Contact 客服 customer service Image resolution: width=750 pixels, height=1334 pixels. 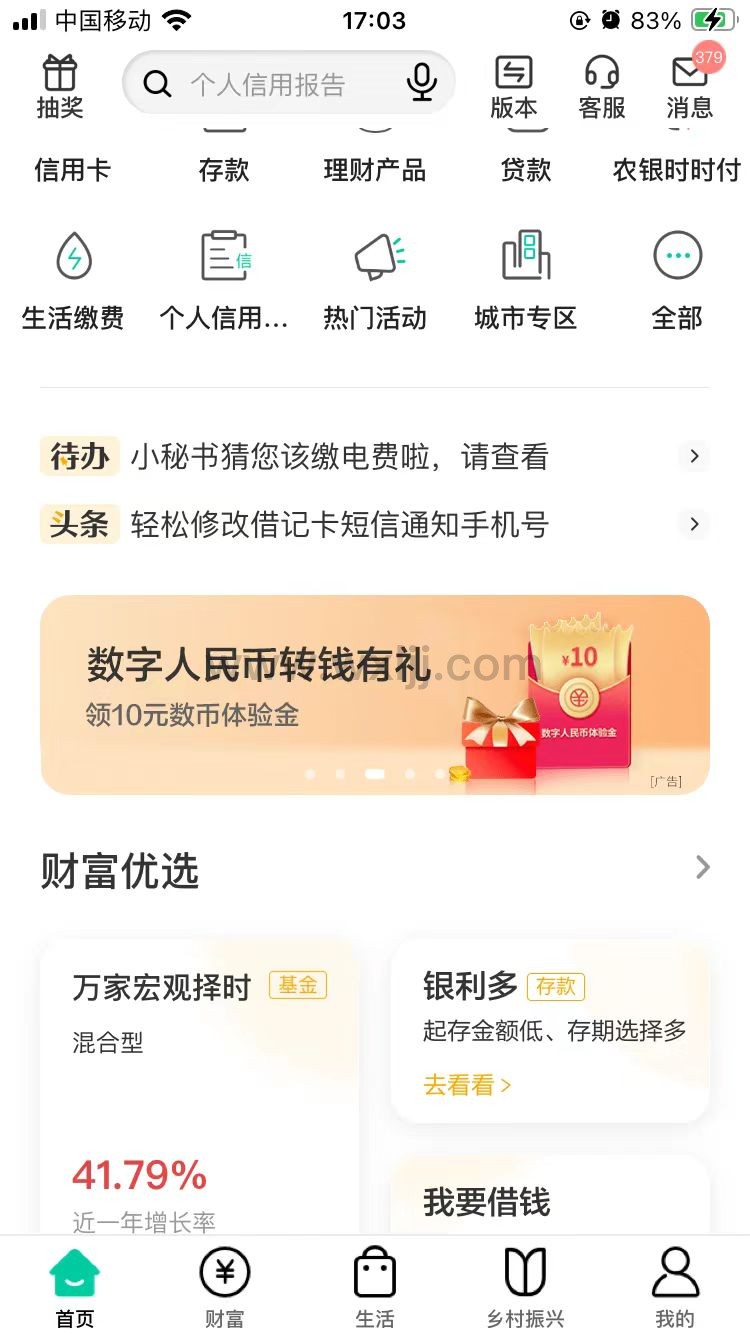(602, 87)
